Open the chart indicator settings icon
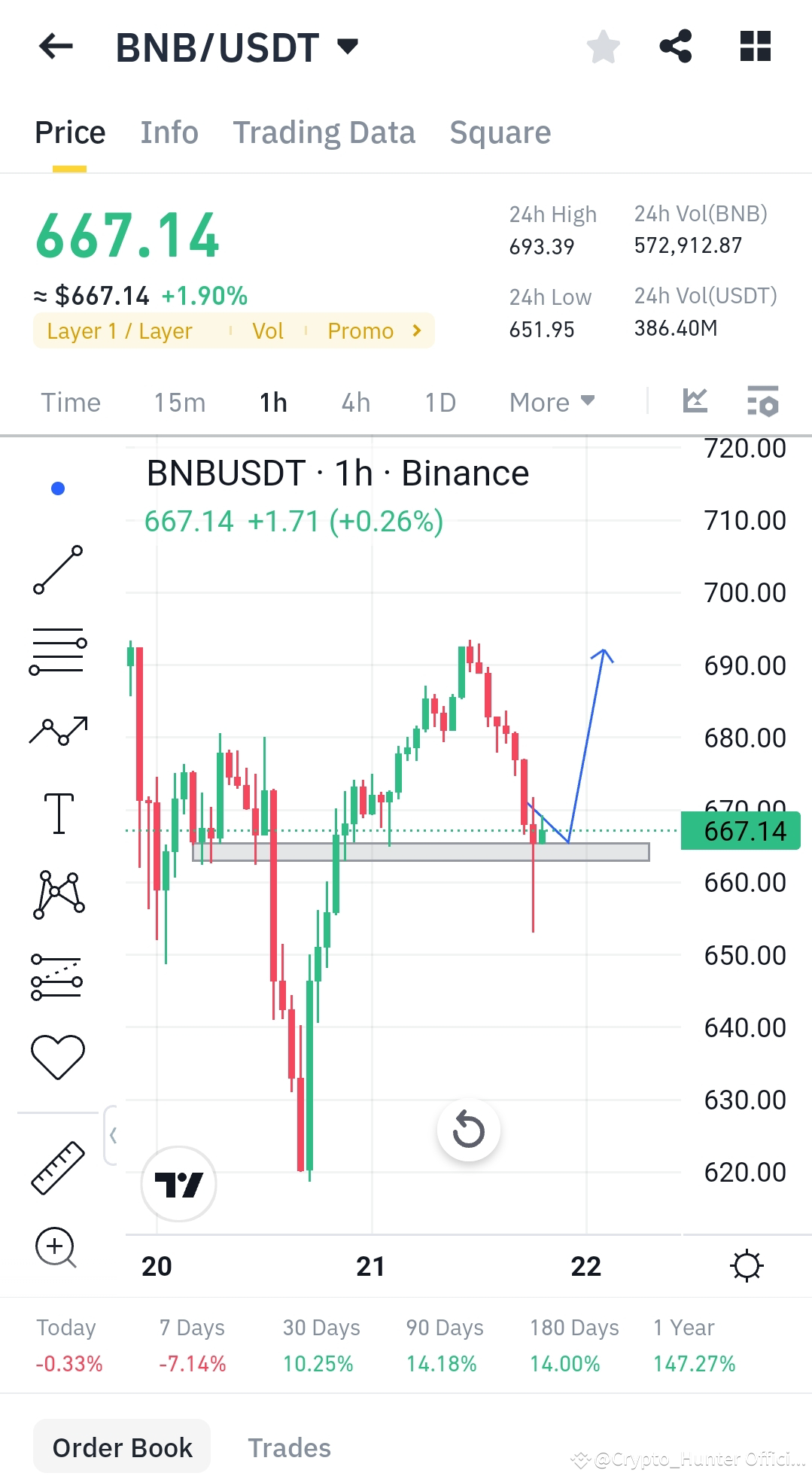Image resolution: width=812 pixels, height=1476 pixels. click(762, 403)
